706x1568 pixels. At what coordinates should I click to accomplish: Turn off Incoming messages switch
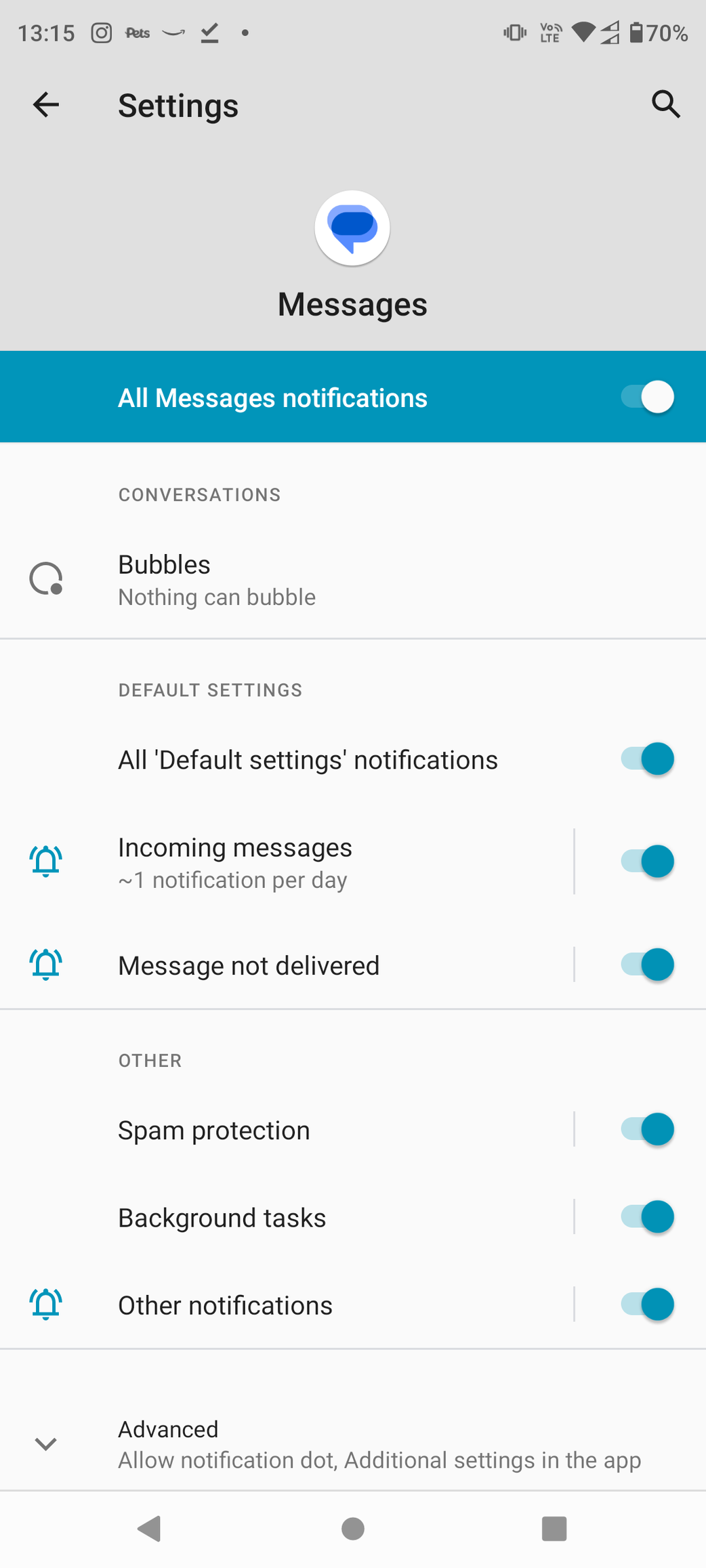coord(647,862)
